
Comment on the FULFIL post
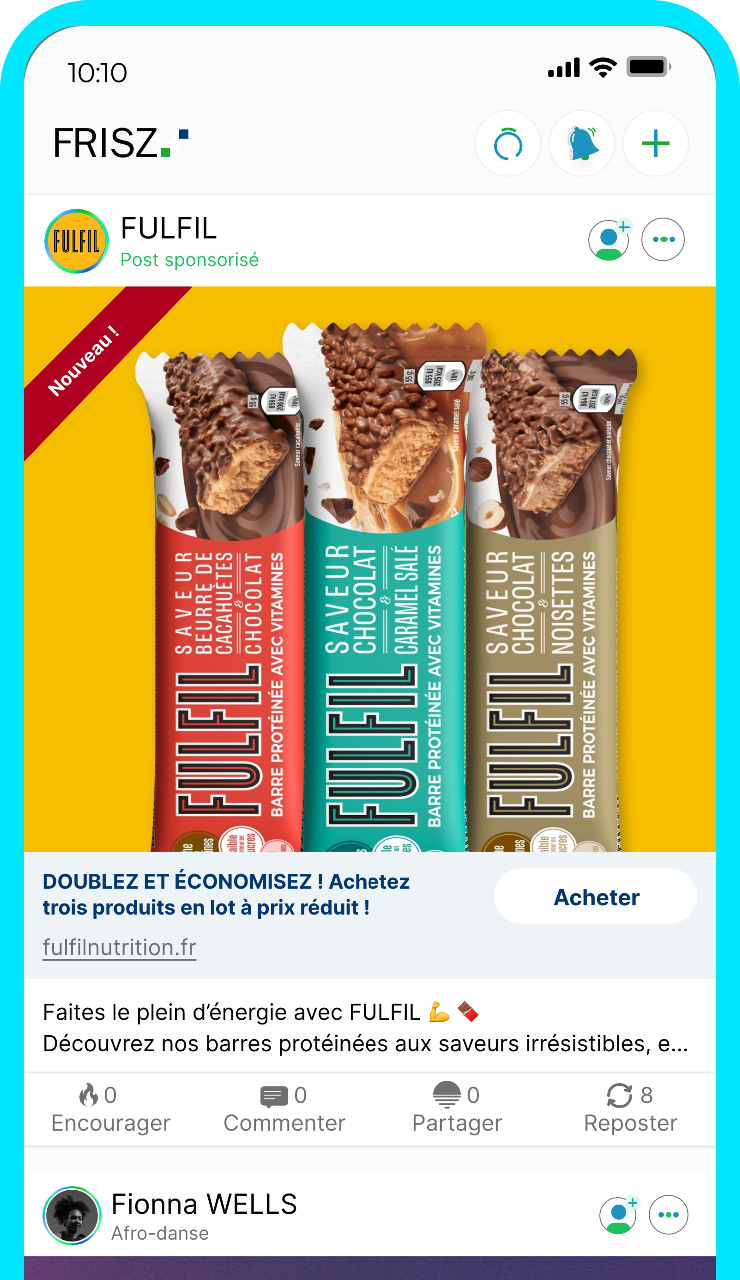tap(284, 1109)
